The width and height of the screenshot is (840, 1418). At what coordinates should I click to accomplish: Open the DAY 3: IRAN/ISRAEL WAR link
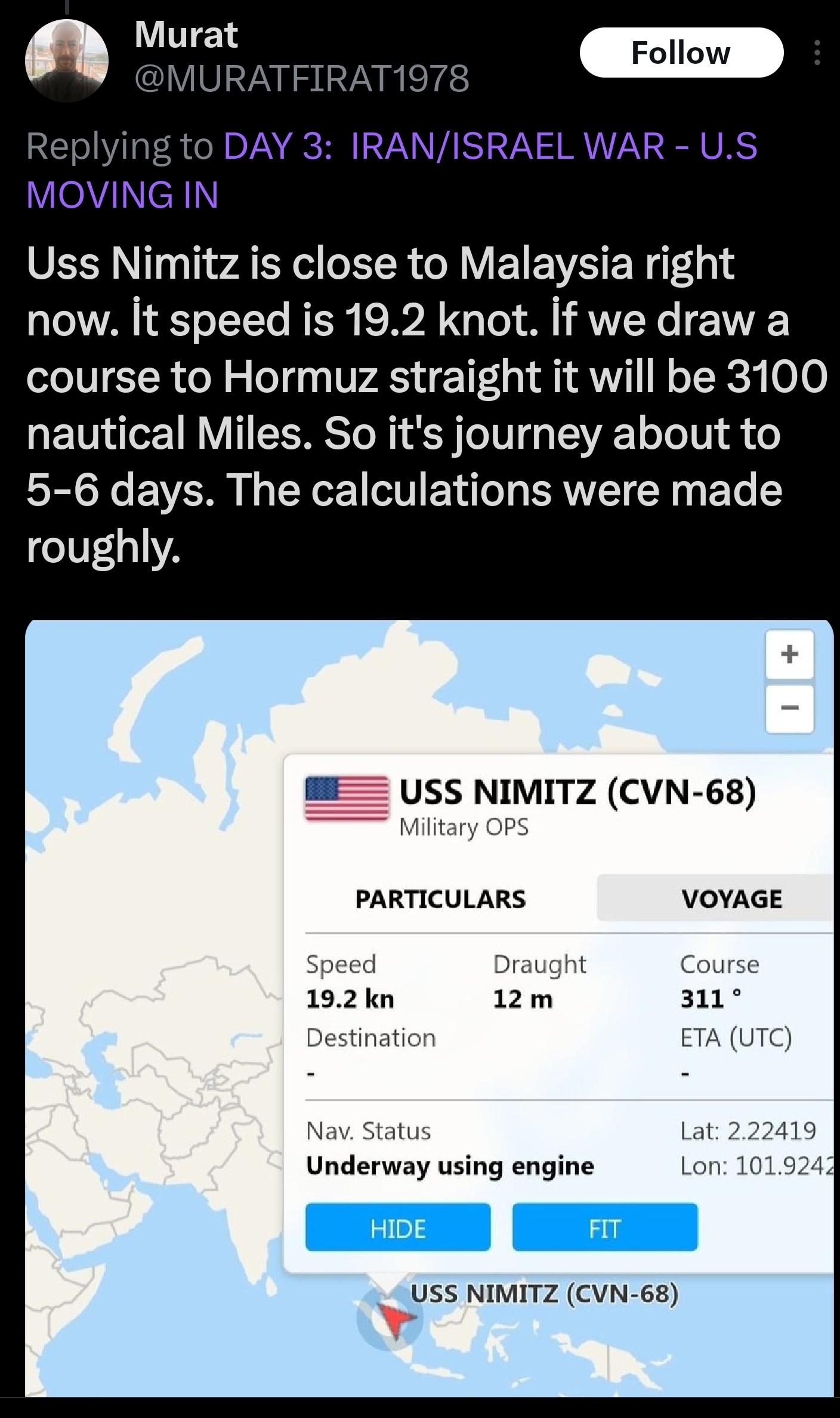point(392,170)
